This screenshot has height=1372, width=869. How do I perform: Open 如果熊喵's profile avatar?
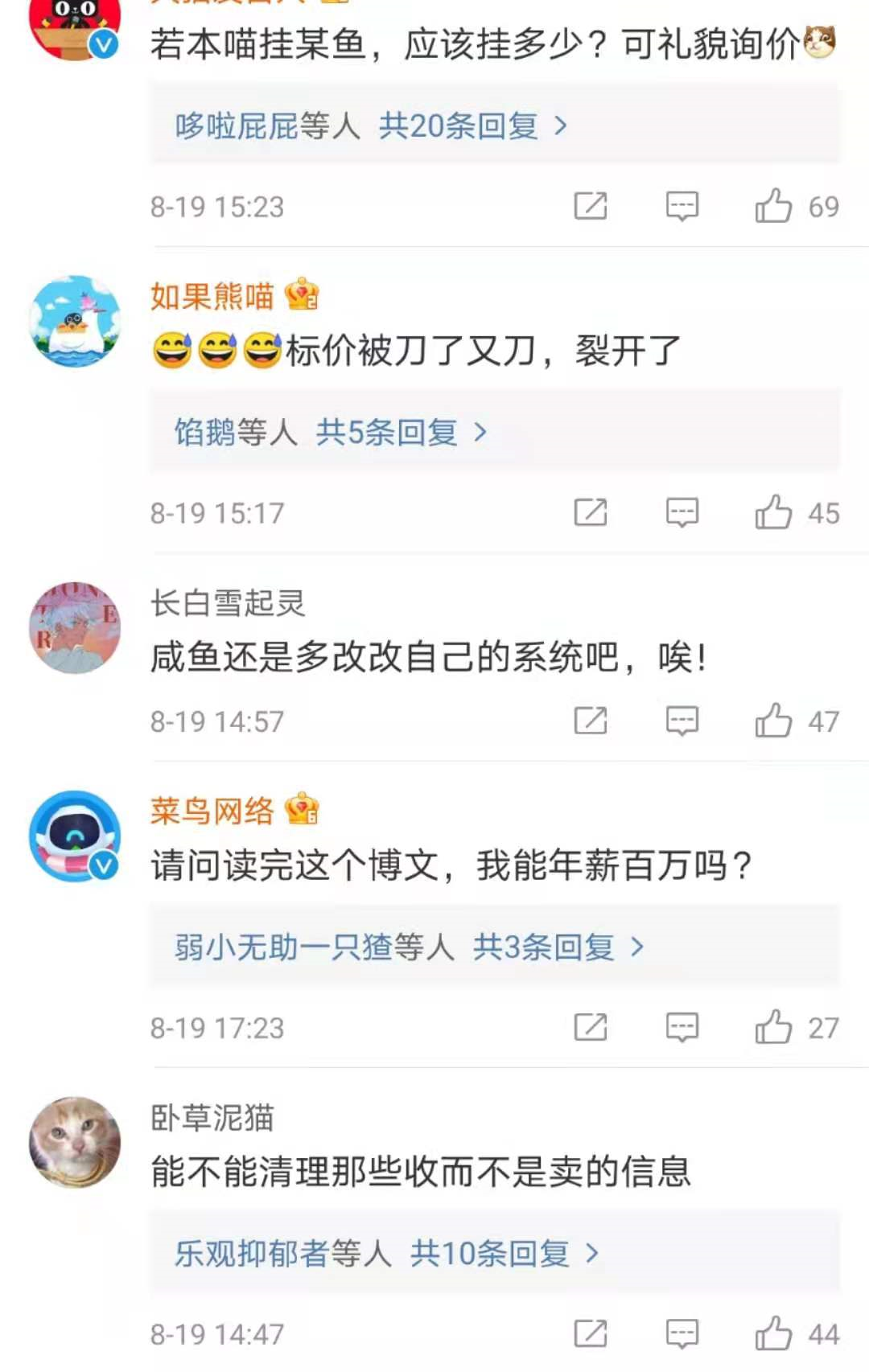pyautogui.click(x=75, y=321)
